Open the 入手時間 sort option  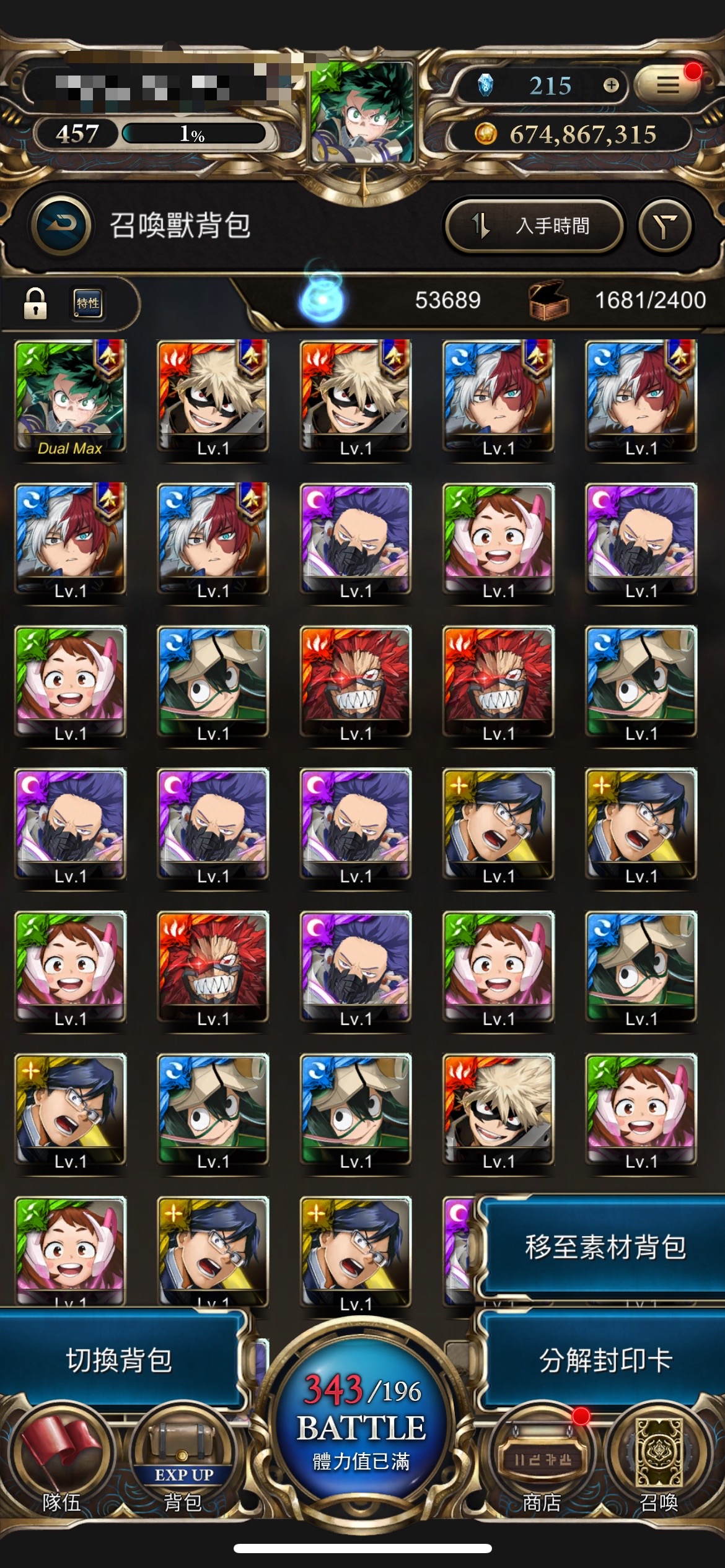pos(534,226)
